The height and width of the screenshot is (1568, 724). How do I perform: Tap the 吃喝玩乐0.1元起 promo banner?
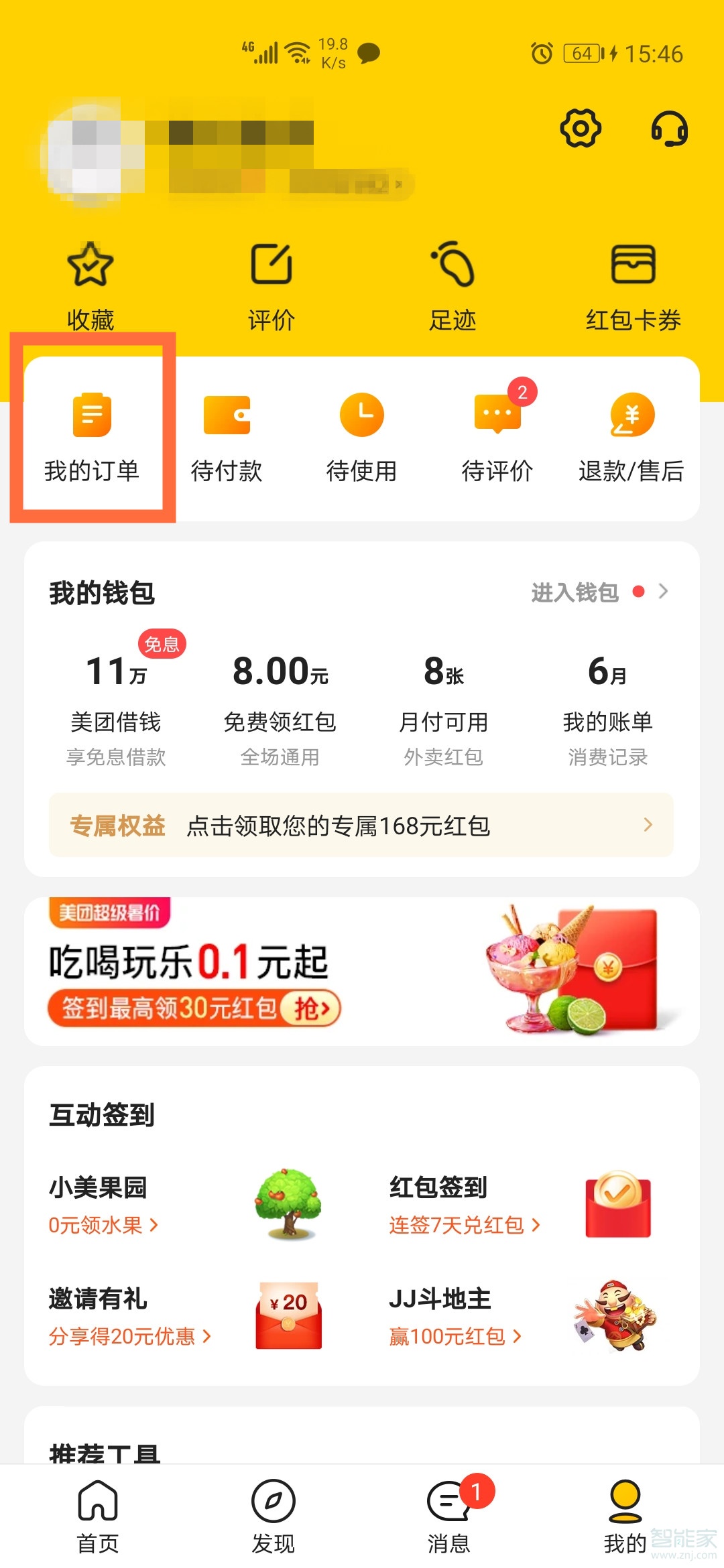[x=362, y=972]
